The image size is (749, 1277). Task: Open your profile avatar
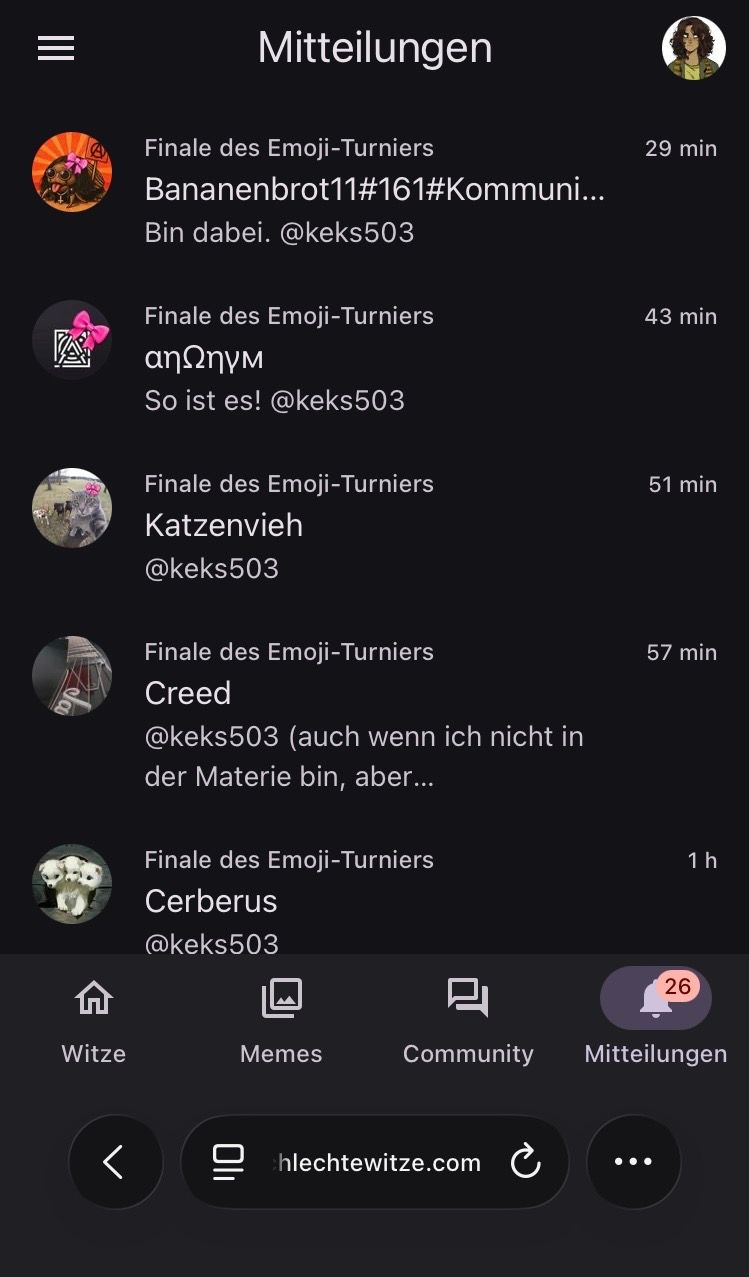[693, 48]
